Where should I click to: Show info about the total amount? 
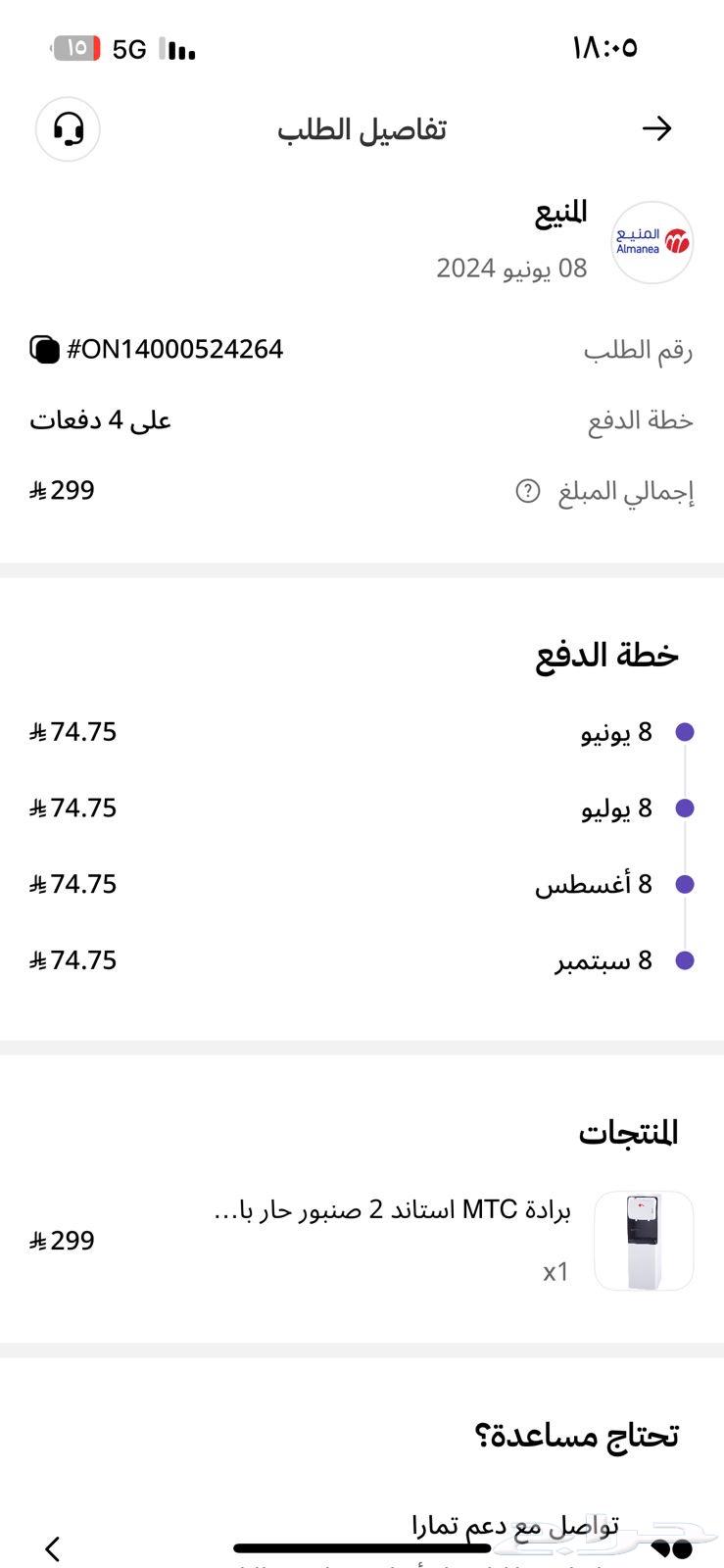(527, 491)
